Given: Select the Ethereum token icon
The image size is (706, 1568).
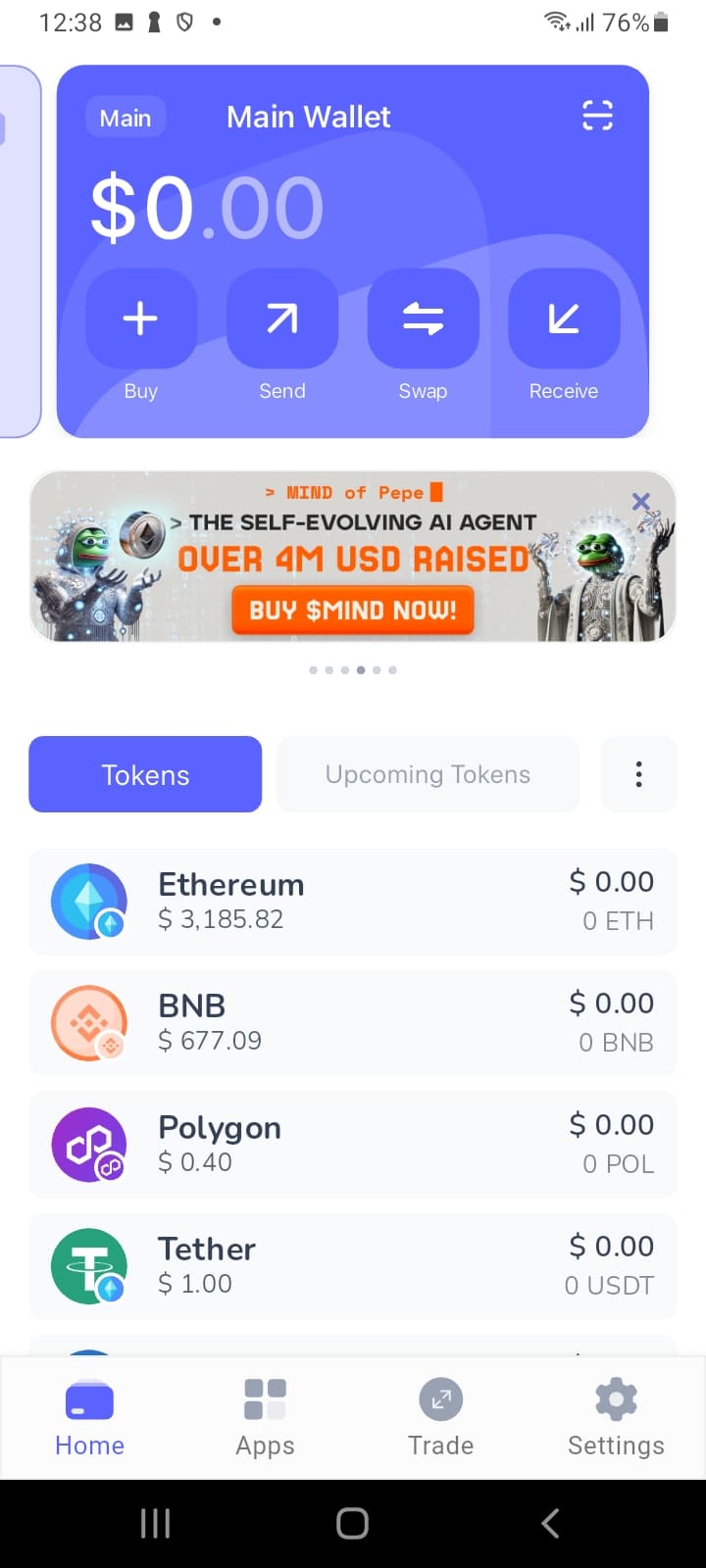Looking at the screenshot, I should pos(89,900).
